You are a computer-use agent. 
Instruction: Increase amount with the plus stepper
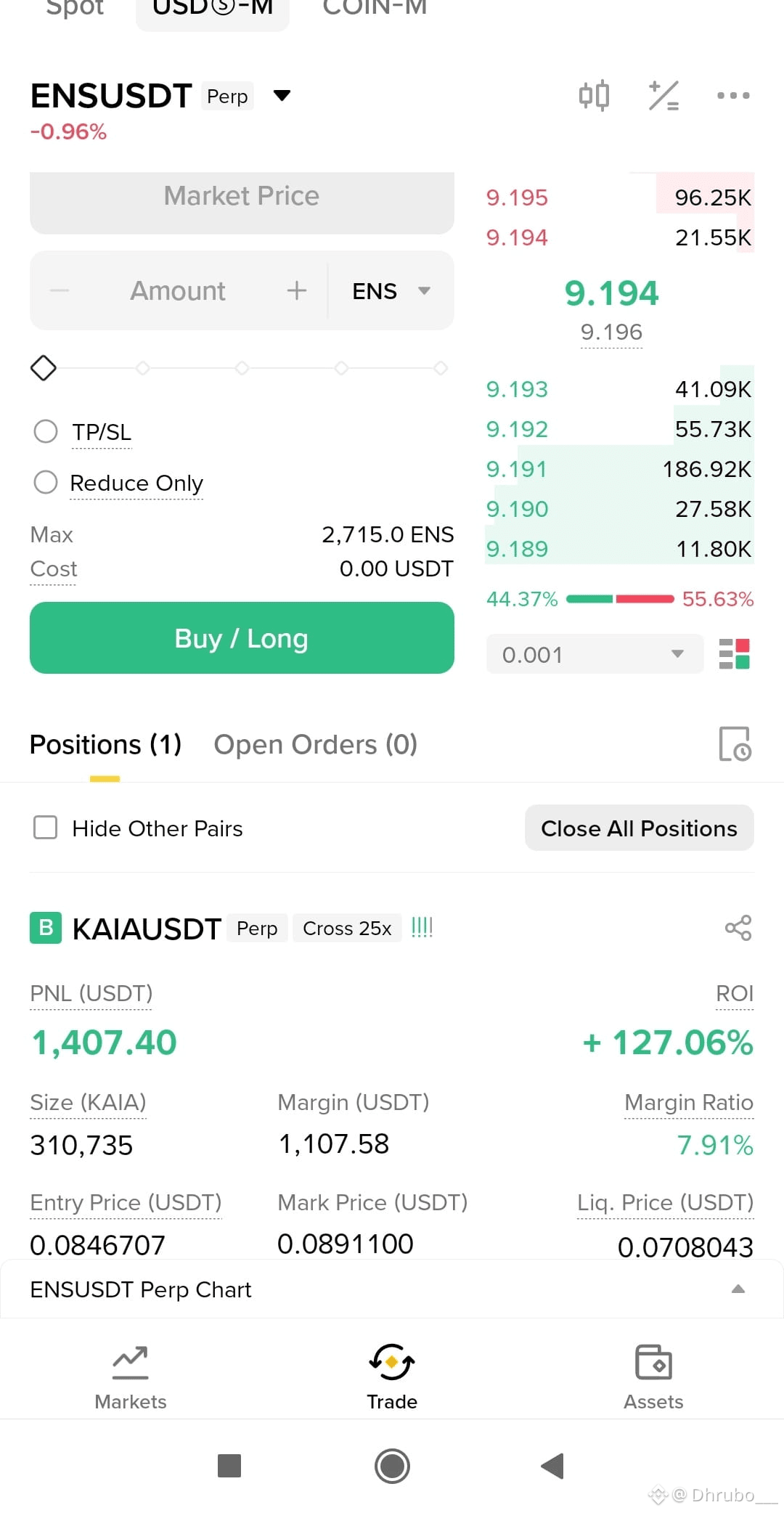[296, 291]
